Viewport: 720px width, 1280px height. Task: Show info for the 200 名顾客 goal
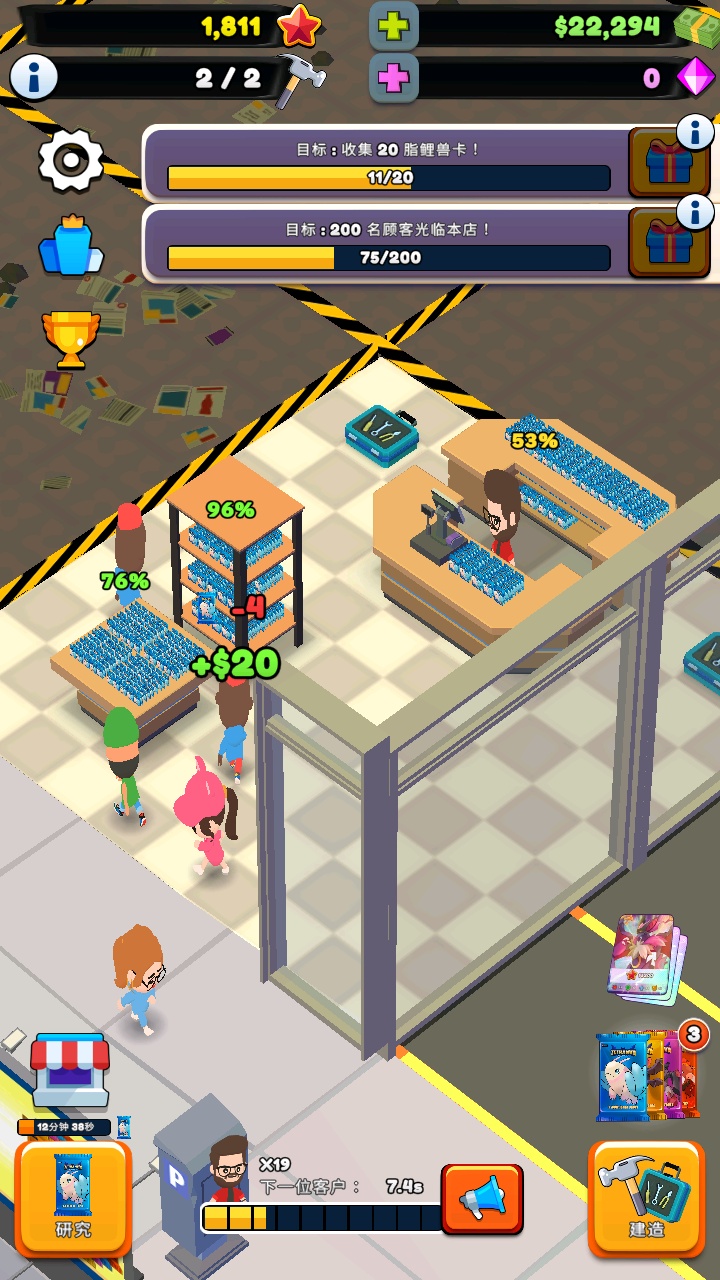click(695, 212)
